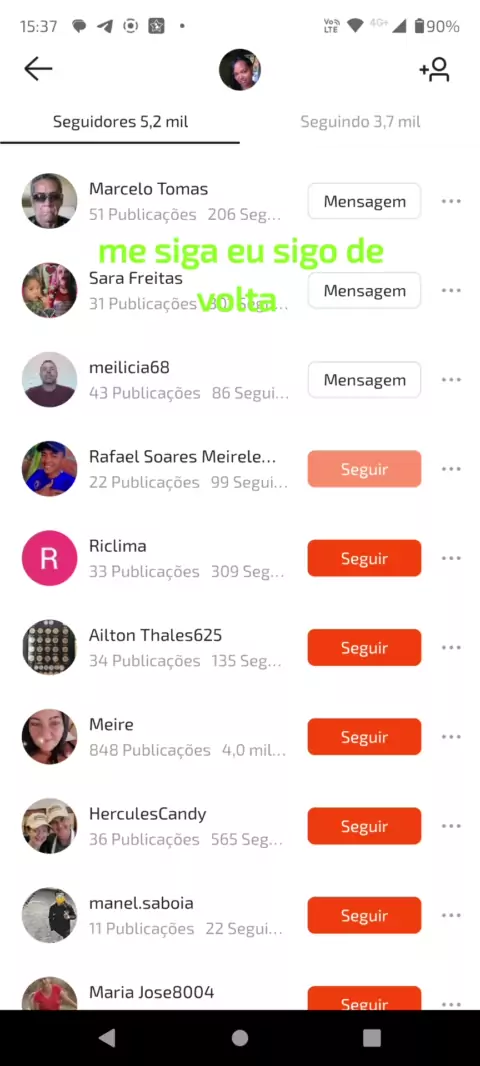Follow Meire
This screenshot has width=480, height=1066.
(x=364, y=737)
